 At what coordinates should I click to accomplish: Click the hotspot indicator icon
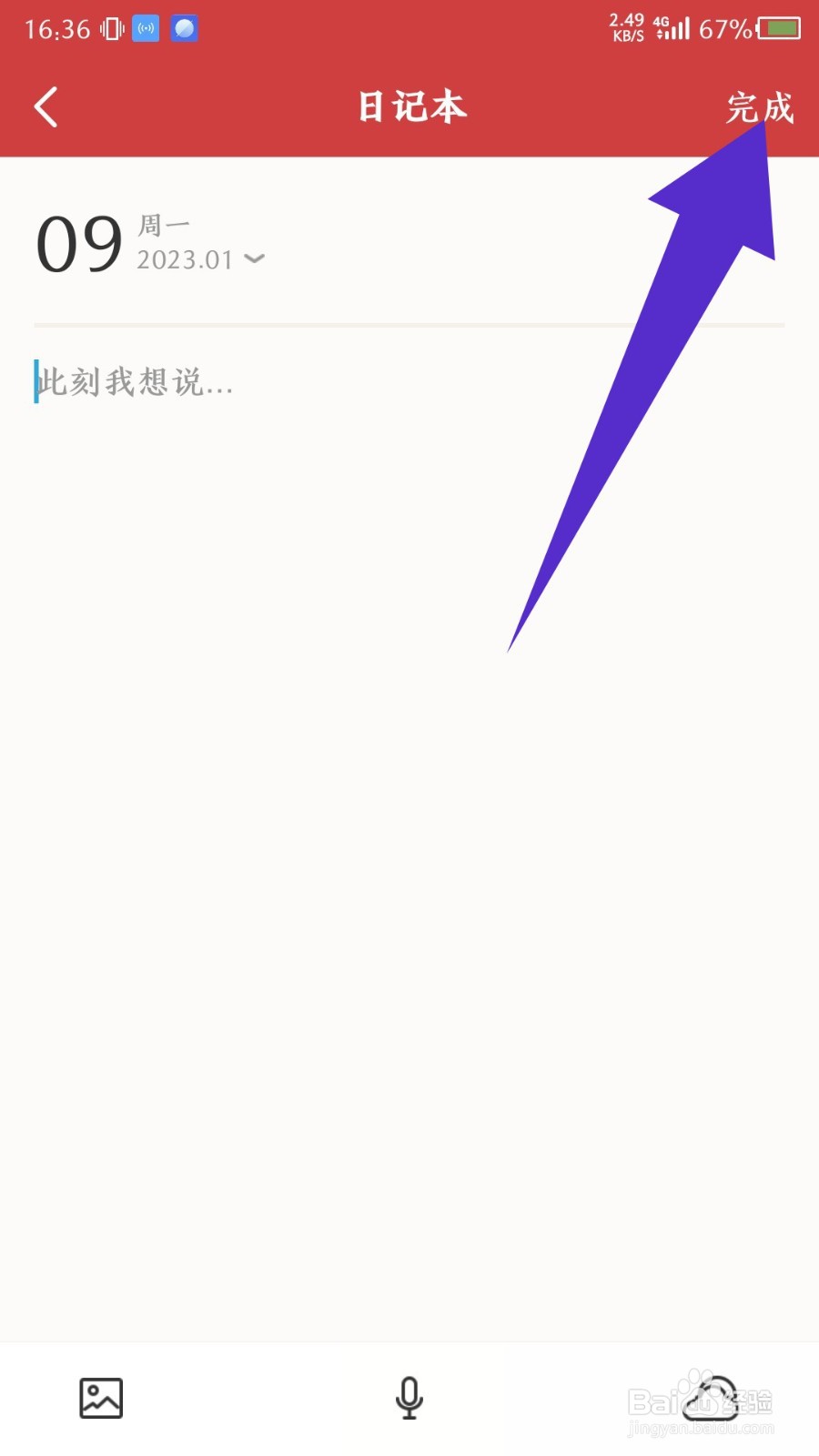point(144,28)
